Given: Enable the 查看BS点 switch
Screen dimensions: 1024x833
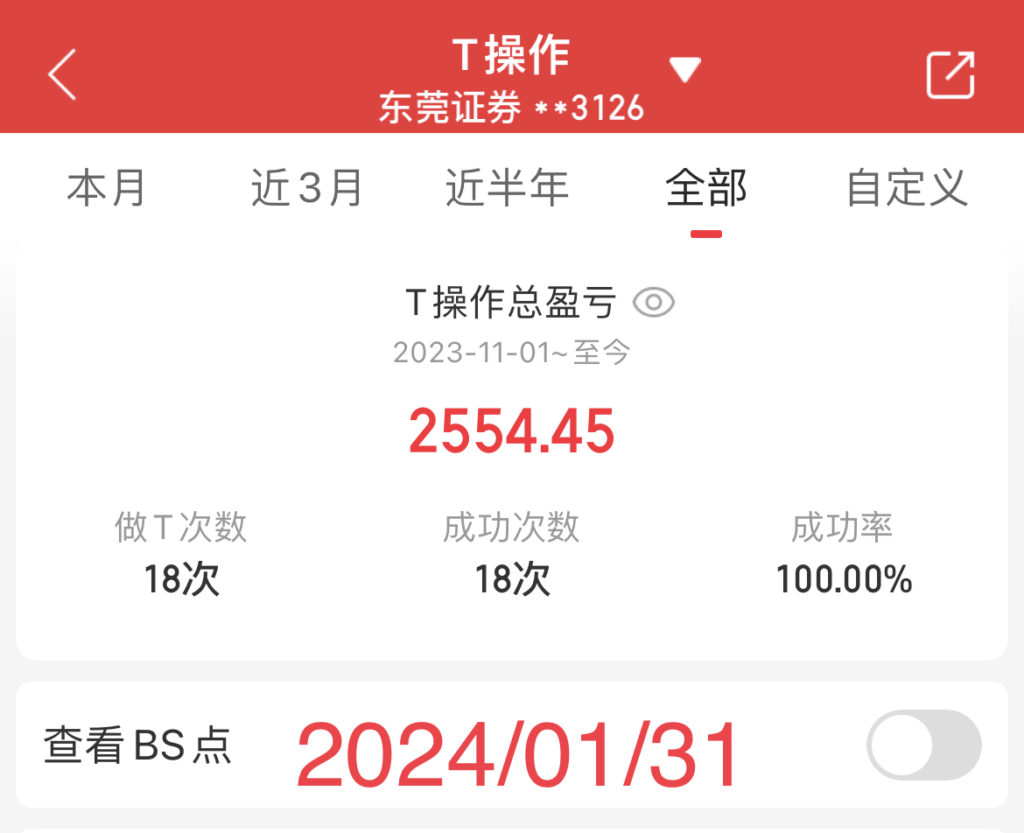Looking at the screenshot, I should coord(923,745).
